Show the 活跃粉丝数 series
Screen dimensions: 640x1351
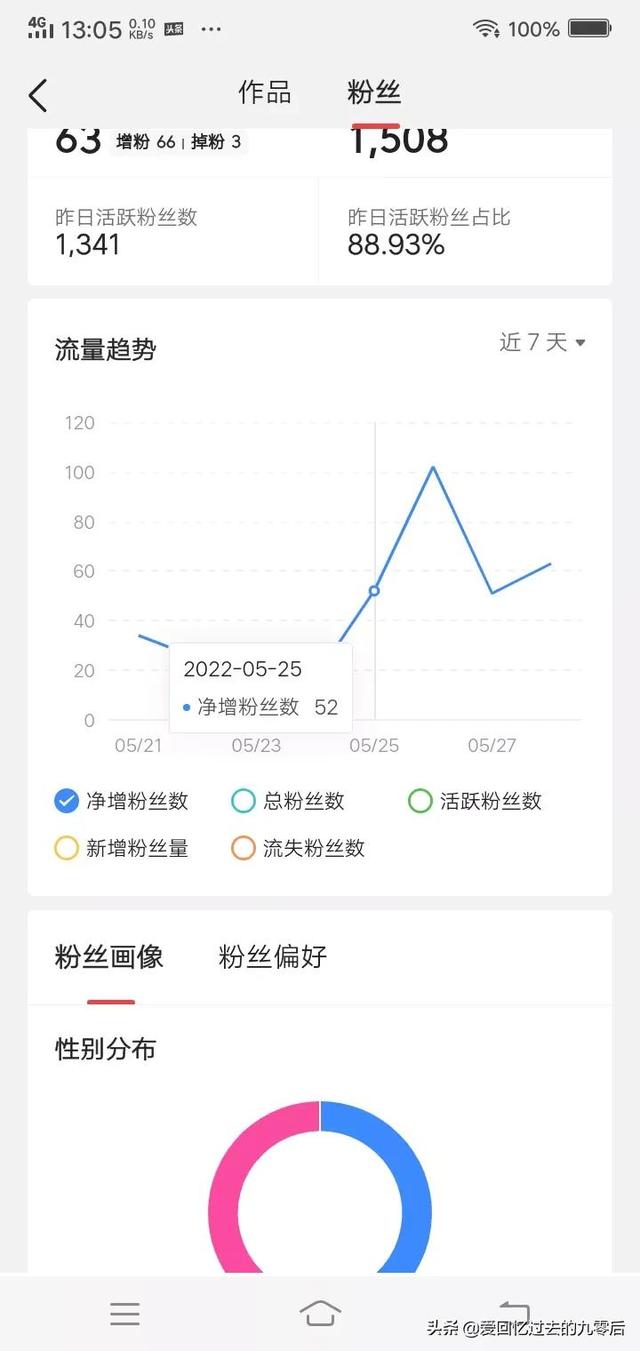point(420,801)
